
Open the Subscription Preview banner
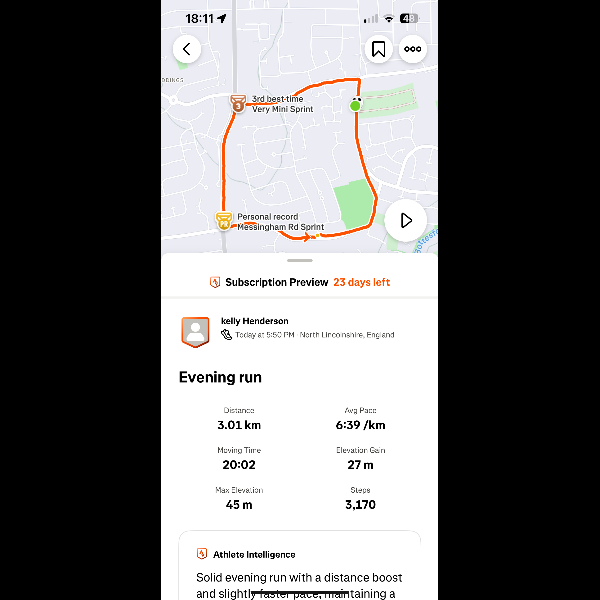click(x=300, y=282)
